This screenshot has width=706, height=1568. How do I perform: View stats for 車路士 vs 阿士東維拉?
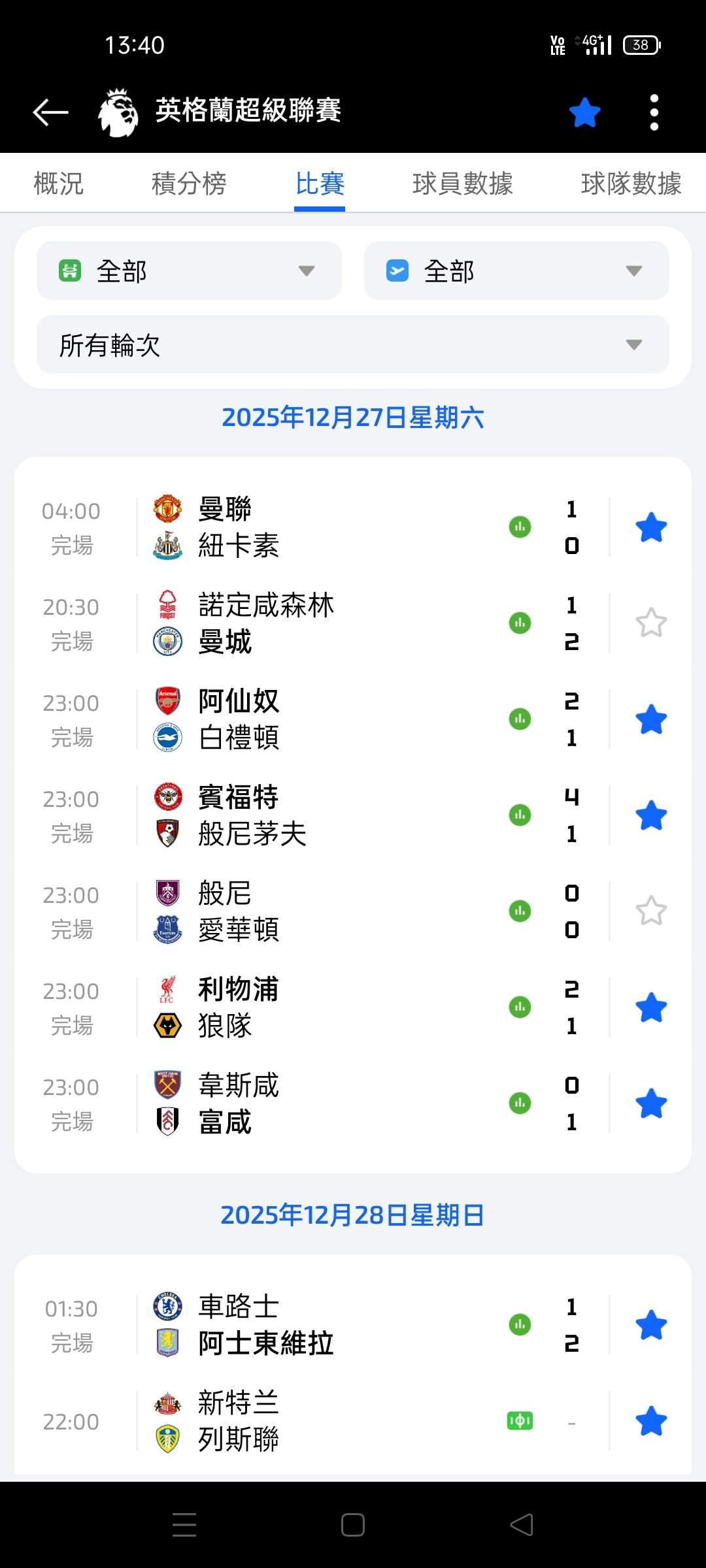click(520, 1325)
